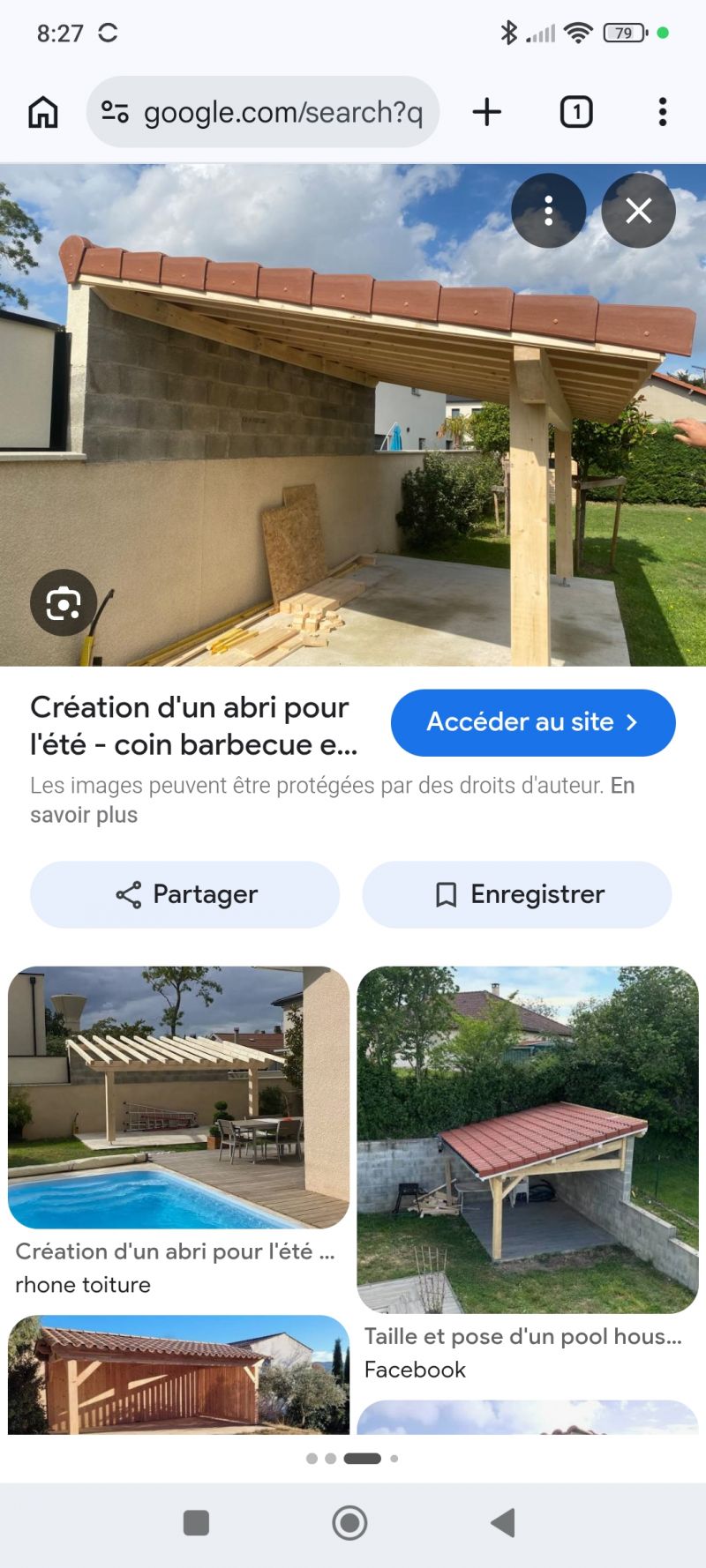Open a new browser tab

pyautogui.click(x=487, y=112)
